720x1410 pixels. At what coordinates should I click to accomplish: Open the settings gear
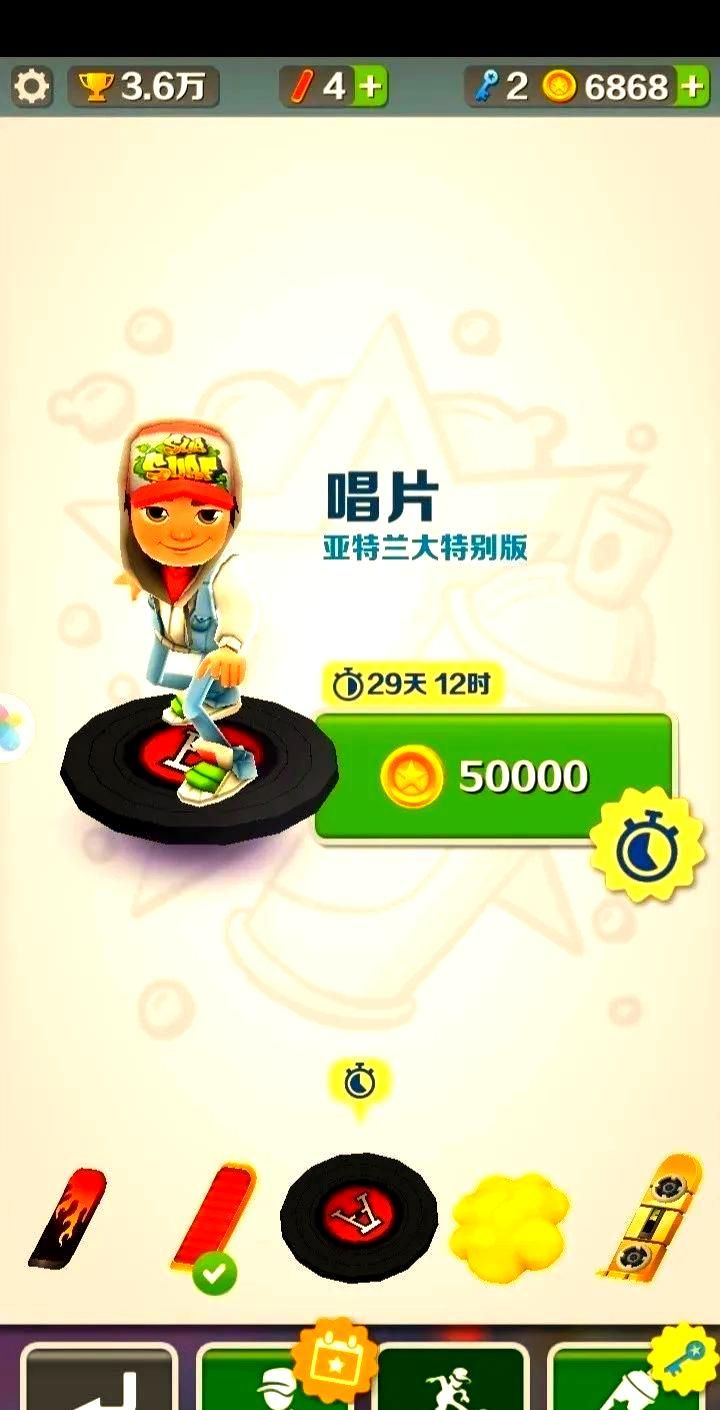point(32,87)
